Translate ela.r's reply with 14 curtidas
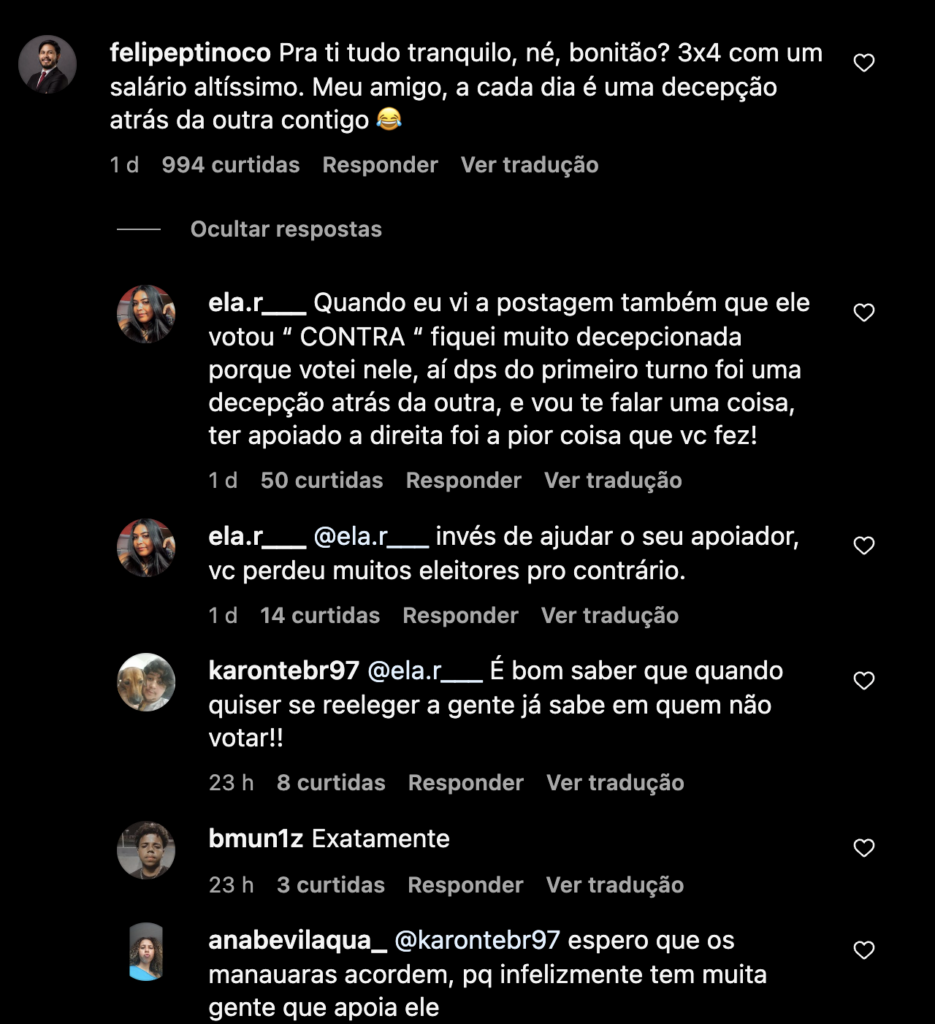 (609, 615)
